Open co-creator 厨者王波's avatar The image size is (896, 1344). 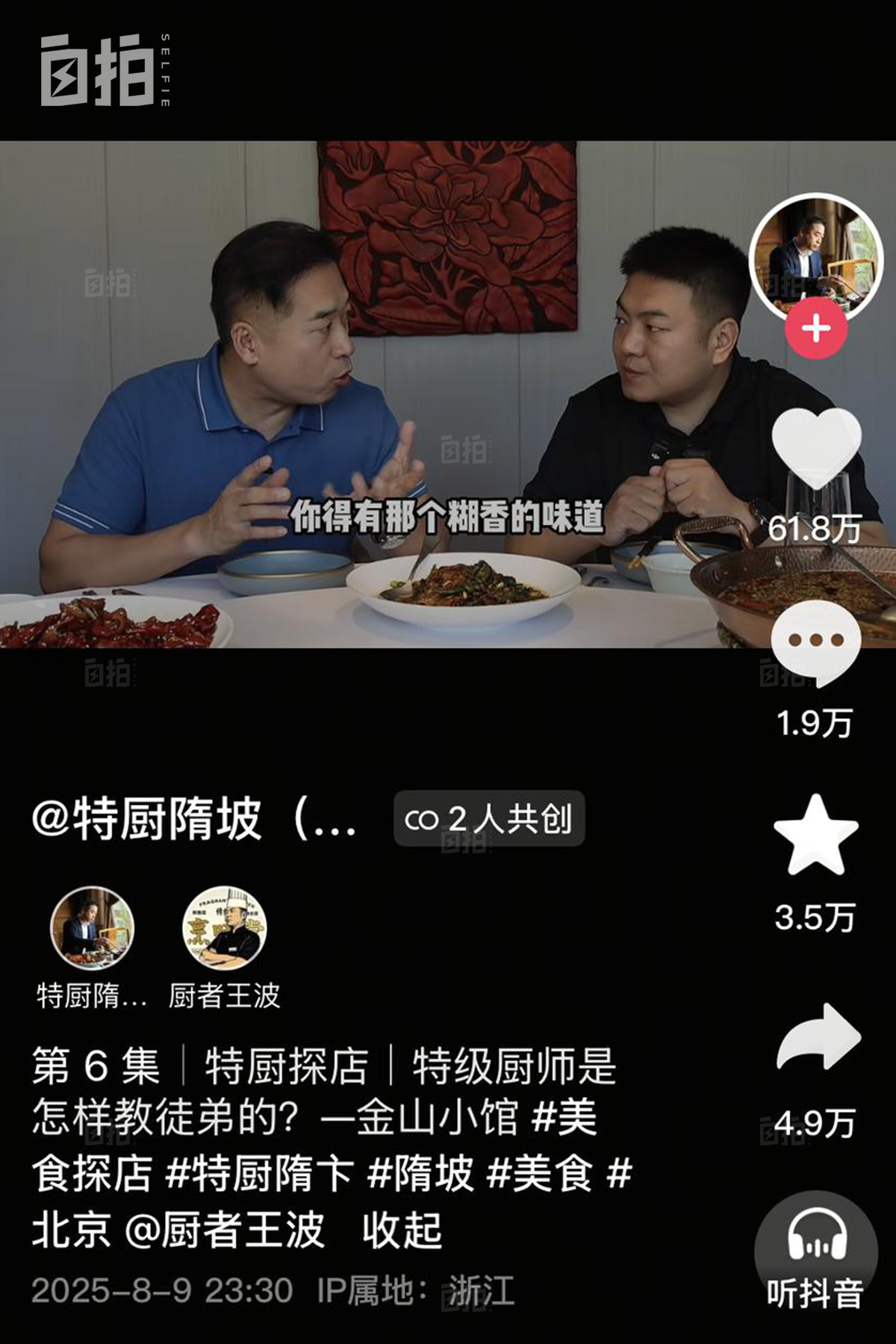(x=224, y=928)
